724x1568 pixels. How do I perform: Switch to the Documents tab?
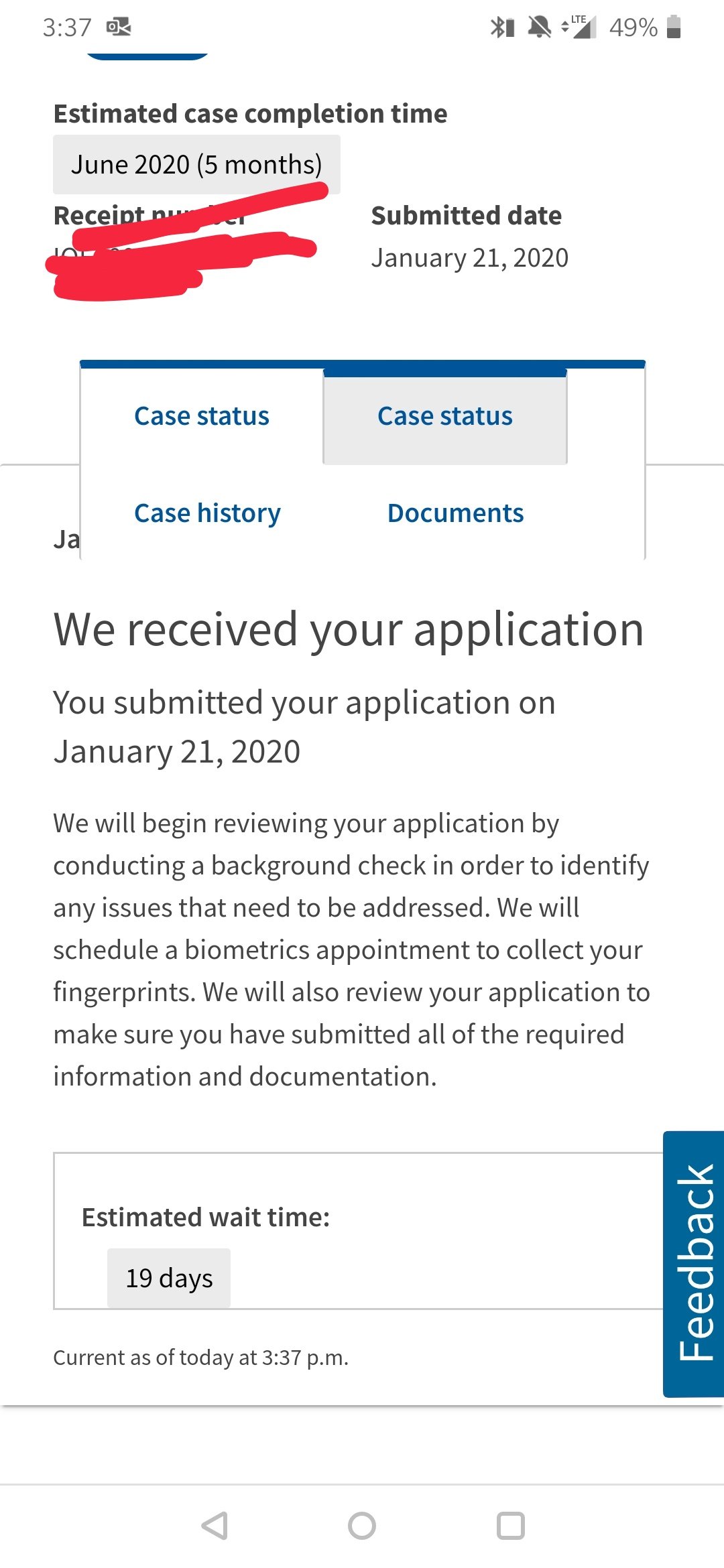[456, 513]
